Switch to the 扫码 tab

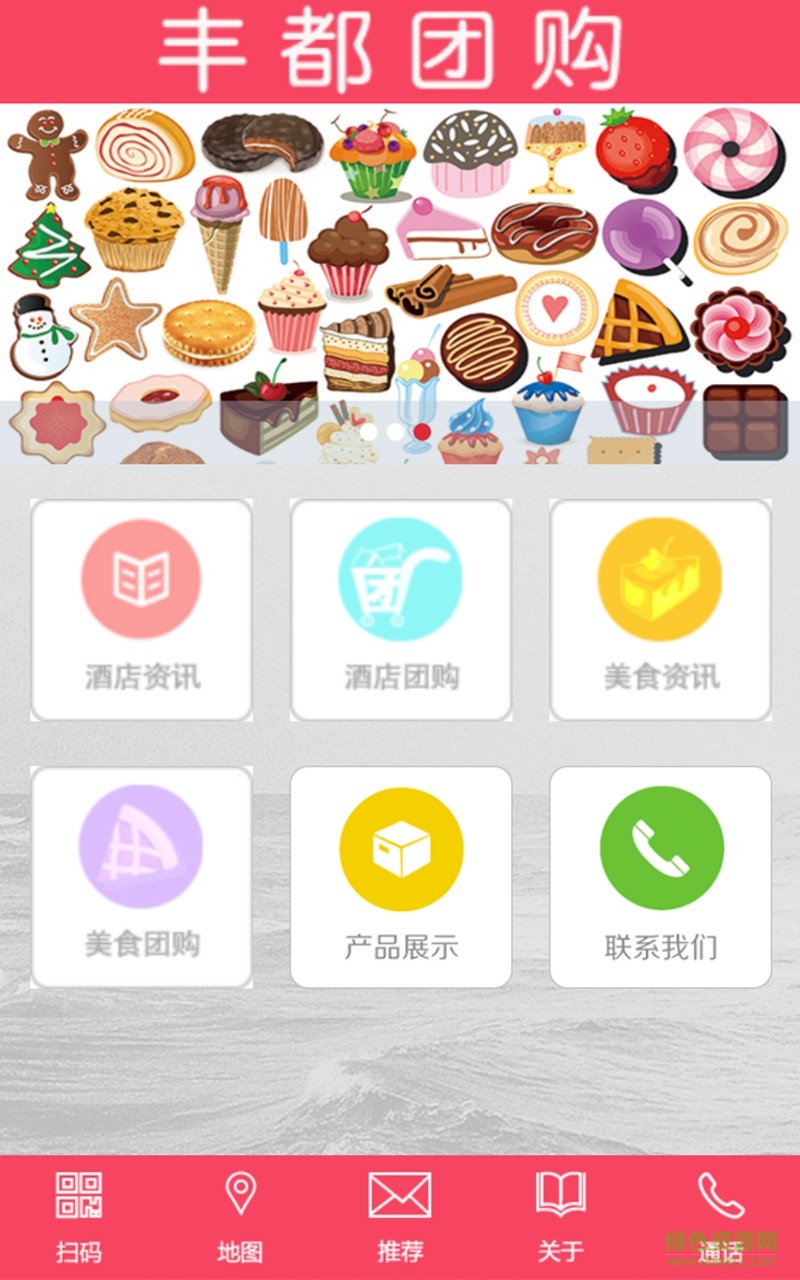(80, 1220)
